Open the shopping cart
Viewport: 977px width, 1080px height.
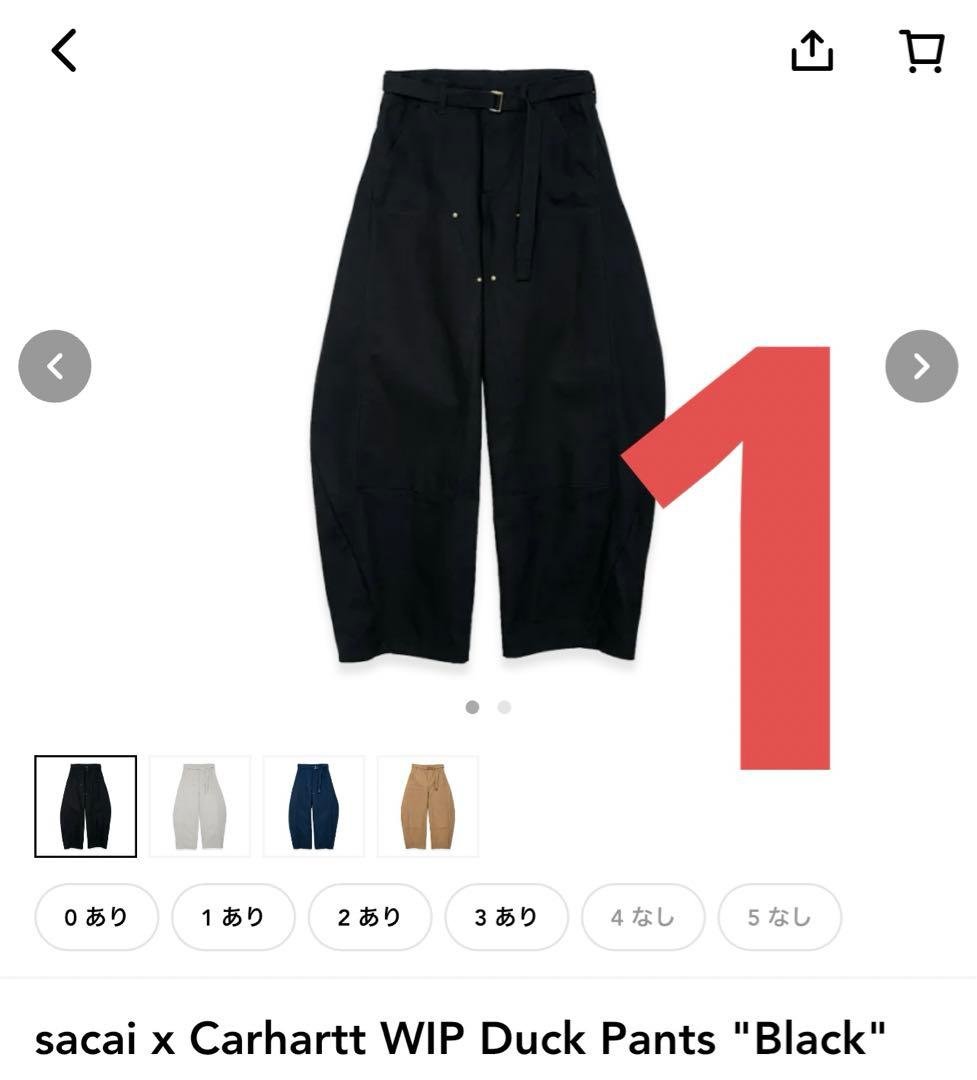click(x=921, y=50)
